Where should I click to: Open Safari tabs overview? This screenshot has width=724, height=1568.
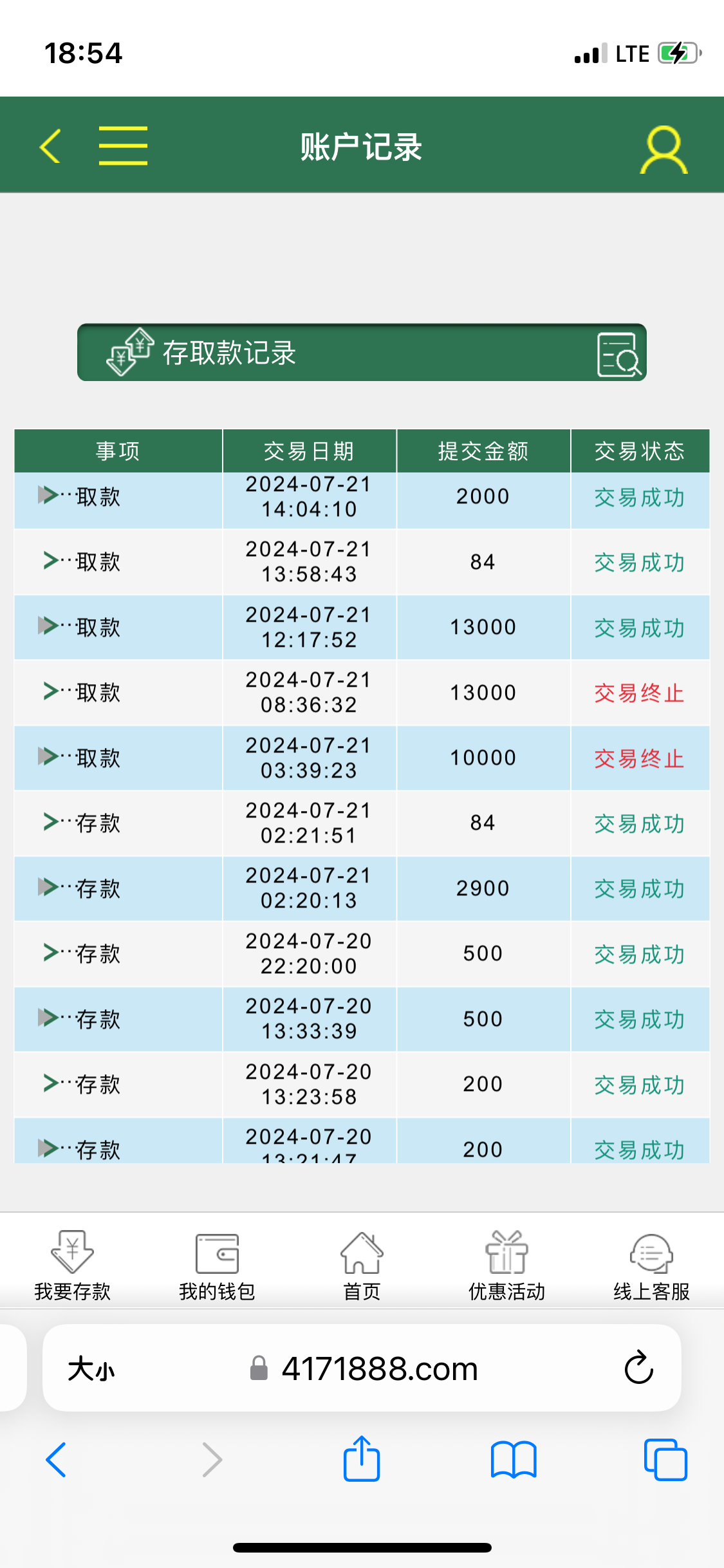(x=665, y=1459)
